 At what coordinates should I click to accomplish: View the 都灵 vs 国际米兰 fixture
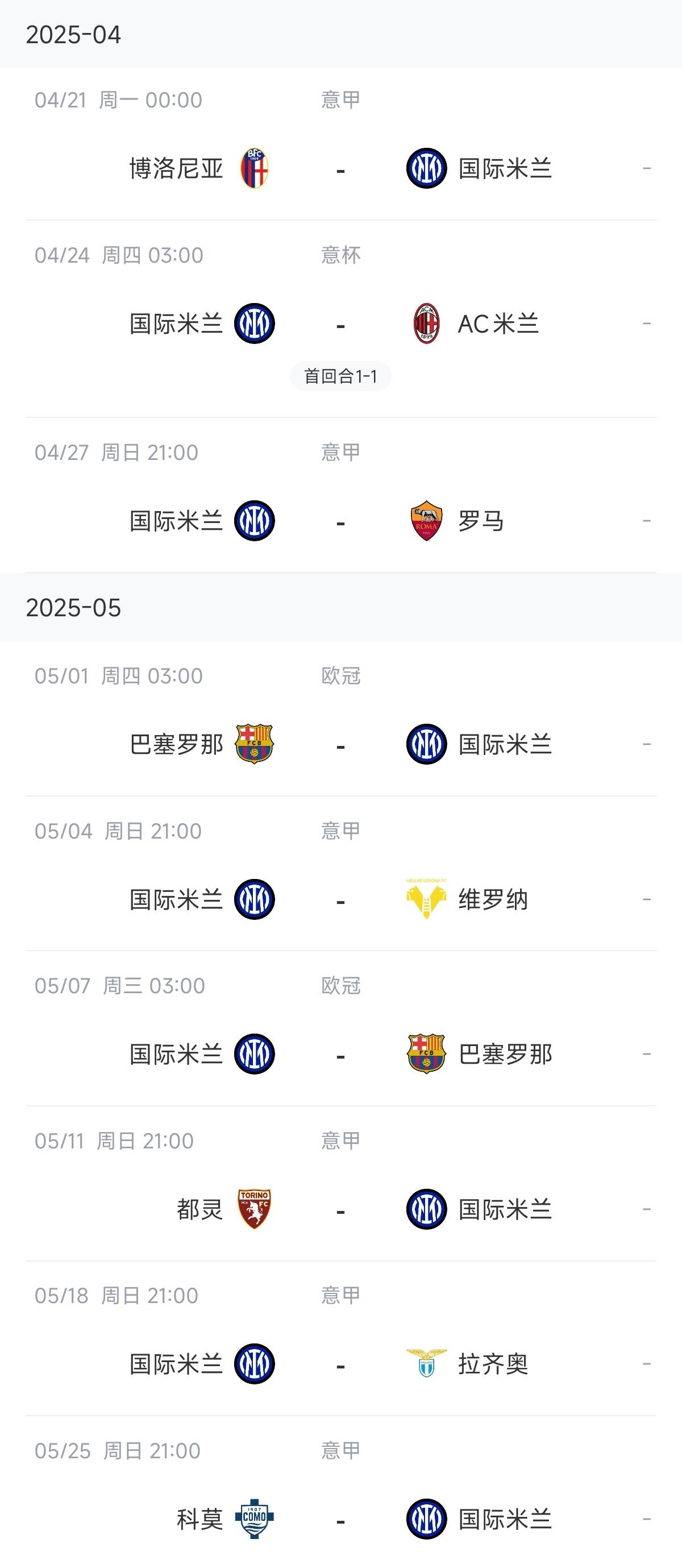click(340, 1183)
